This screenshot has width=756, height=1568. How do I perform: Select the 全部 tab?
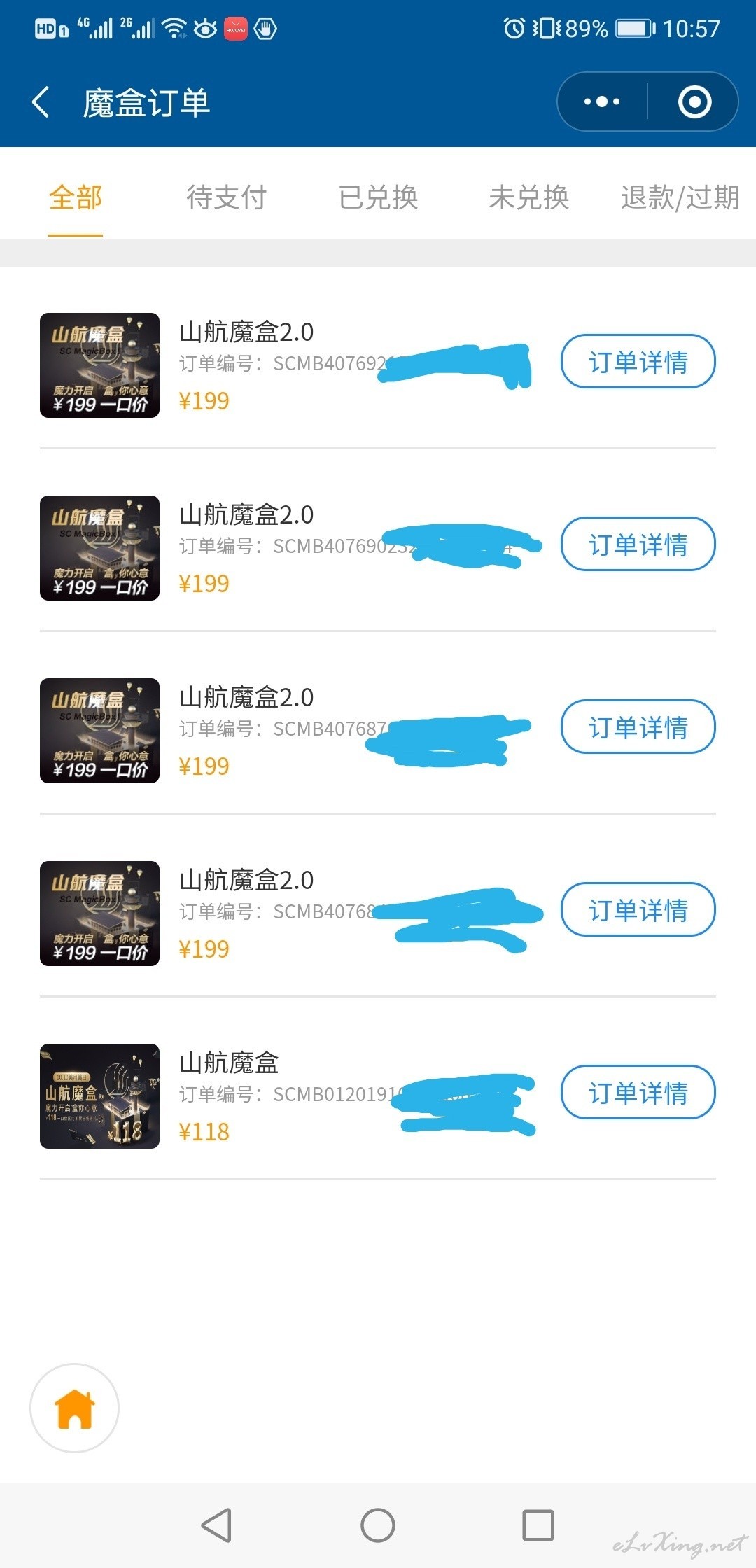[x=76, y=197]
